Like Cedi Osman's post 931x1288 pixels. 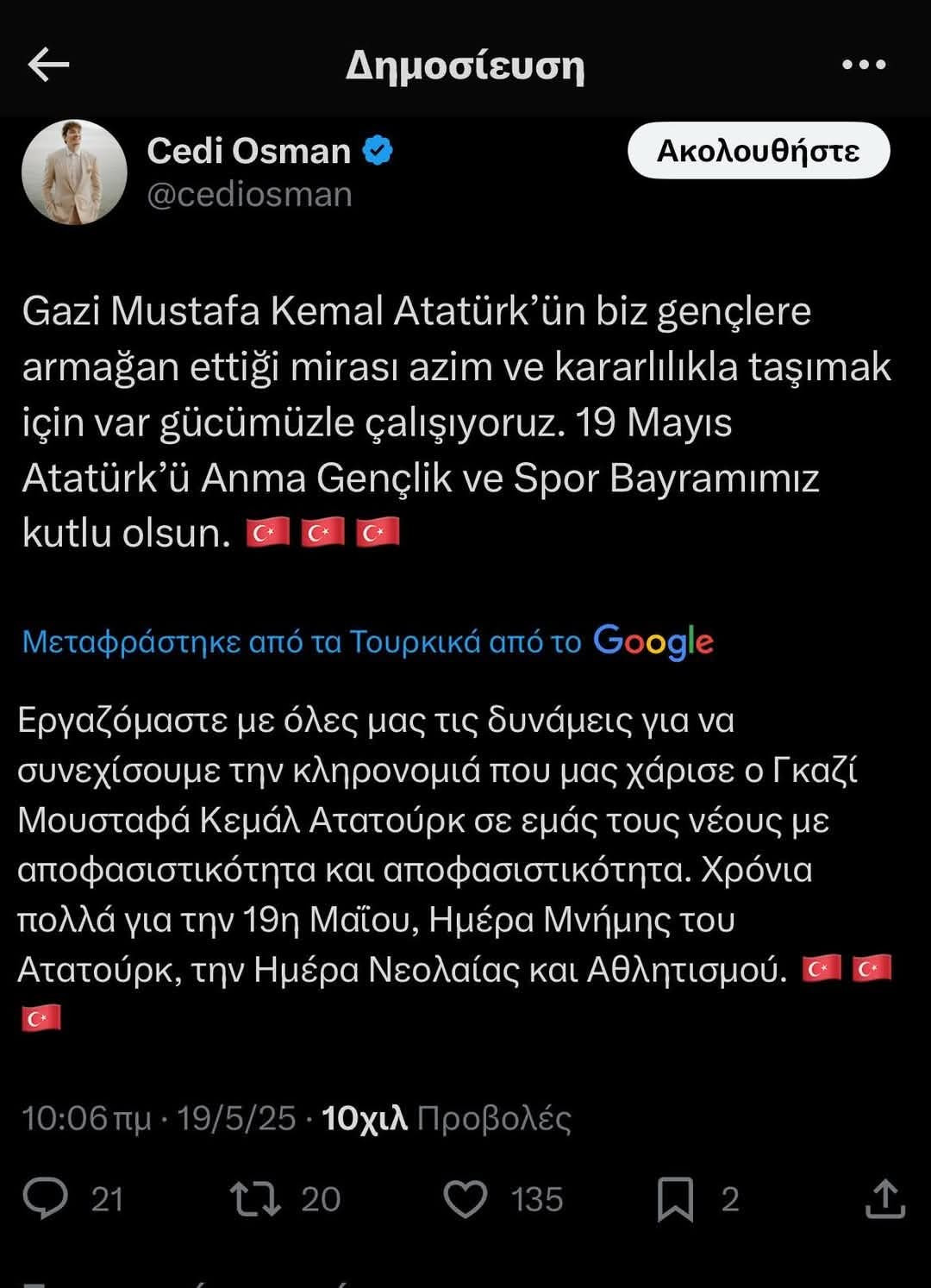[x=465, y=1198]
